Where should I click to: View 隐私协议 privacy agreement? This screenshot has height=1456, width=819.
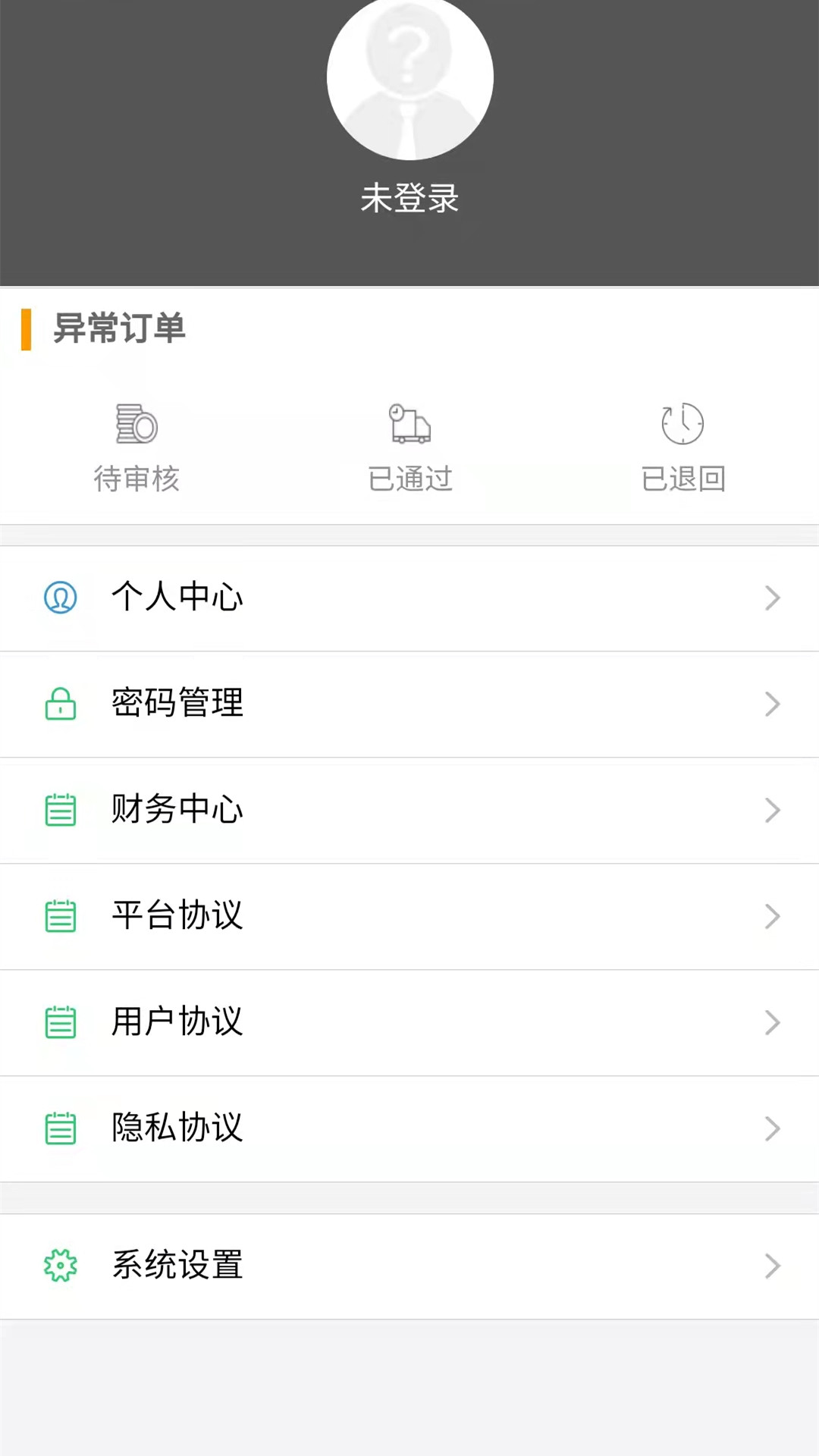pyautogui.click(x=409, y=1128)
